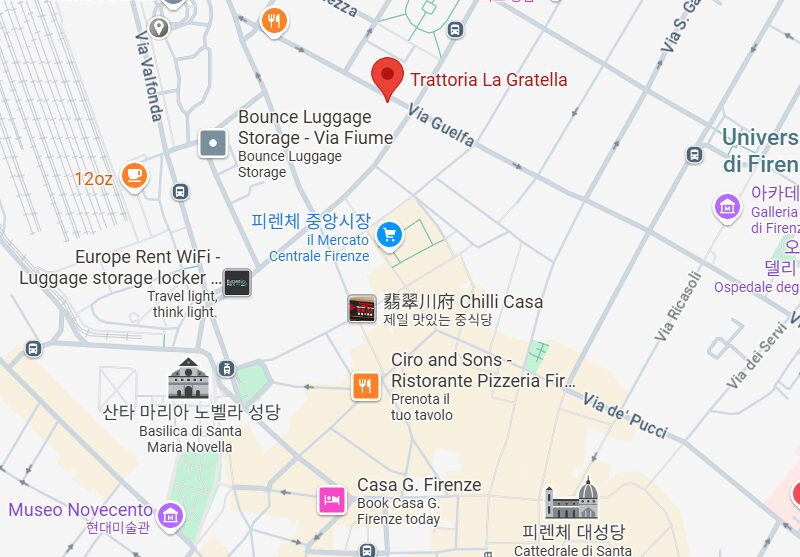Open Basilica di Santa Maria Novella landmark
The height and width of the screenshot is (557, 800).
[188, 380]
